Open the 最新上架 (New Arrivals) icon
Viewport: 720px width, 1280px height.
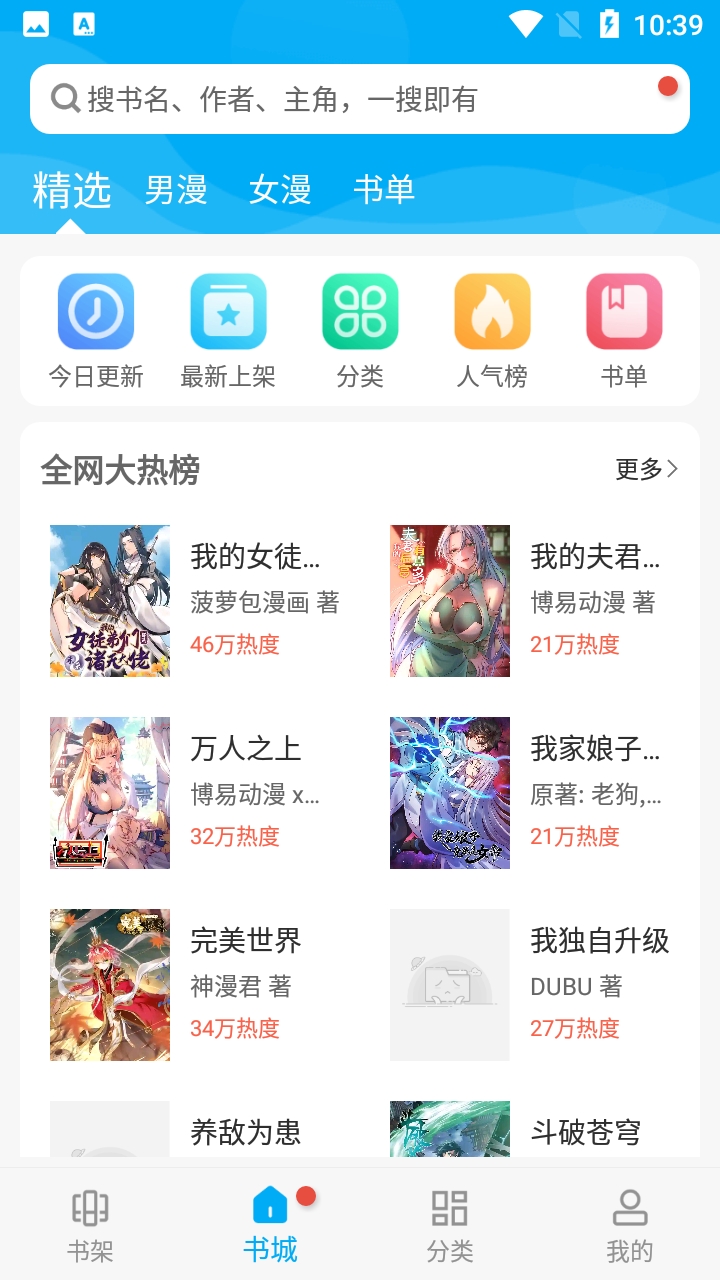228,312
